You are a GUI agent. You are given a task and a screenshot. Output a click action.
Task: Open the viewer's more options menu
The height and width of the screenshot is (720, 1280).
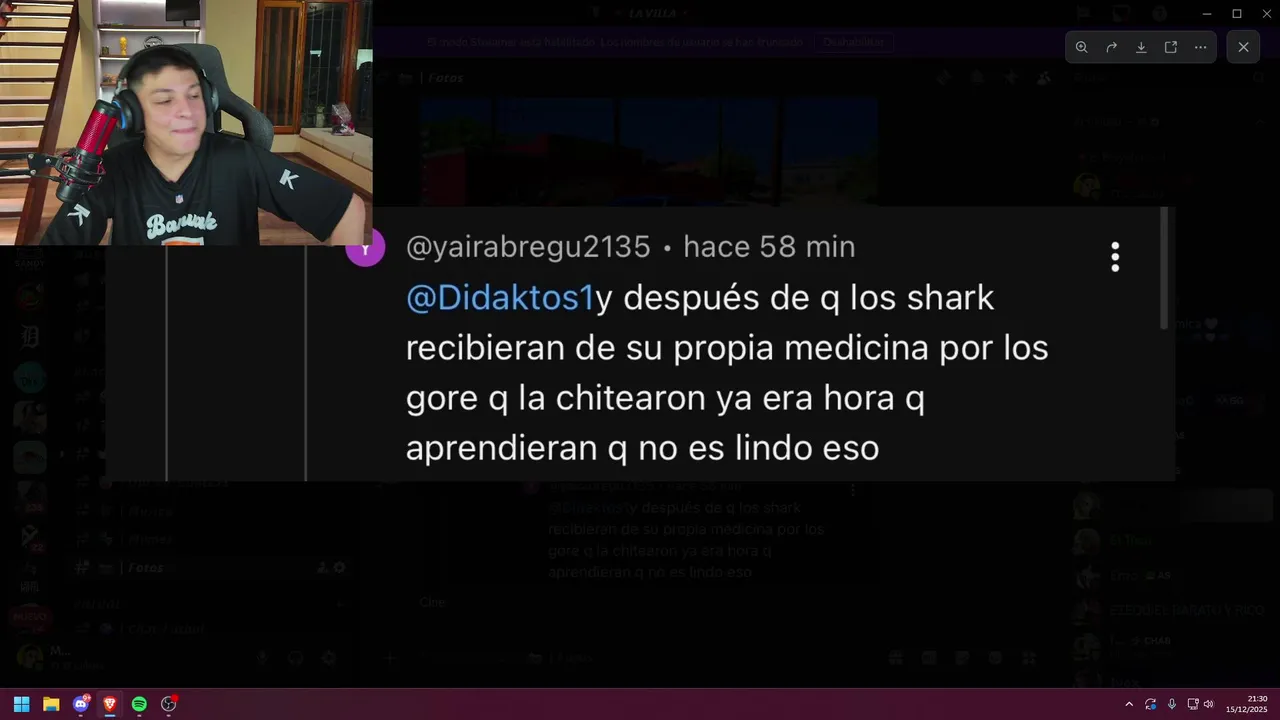pos(1200,47)
